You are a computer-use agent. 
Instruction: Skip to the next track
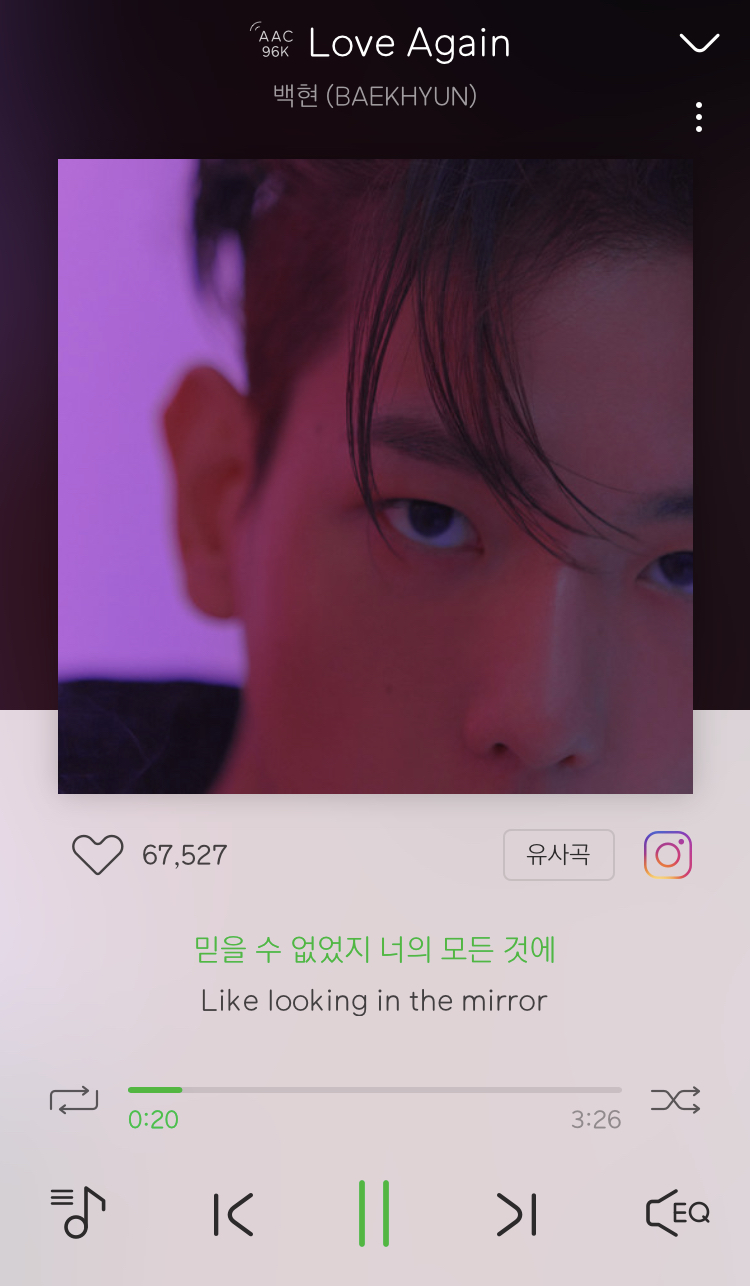click(x=515, y=1213)
